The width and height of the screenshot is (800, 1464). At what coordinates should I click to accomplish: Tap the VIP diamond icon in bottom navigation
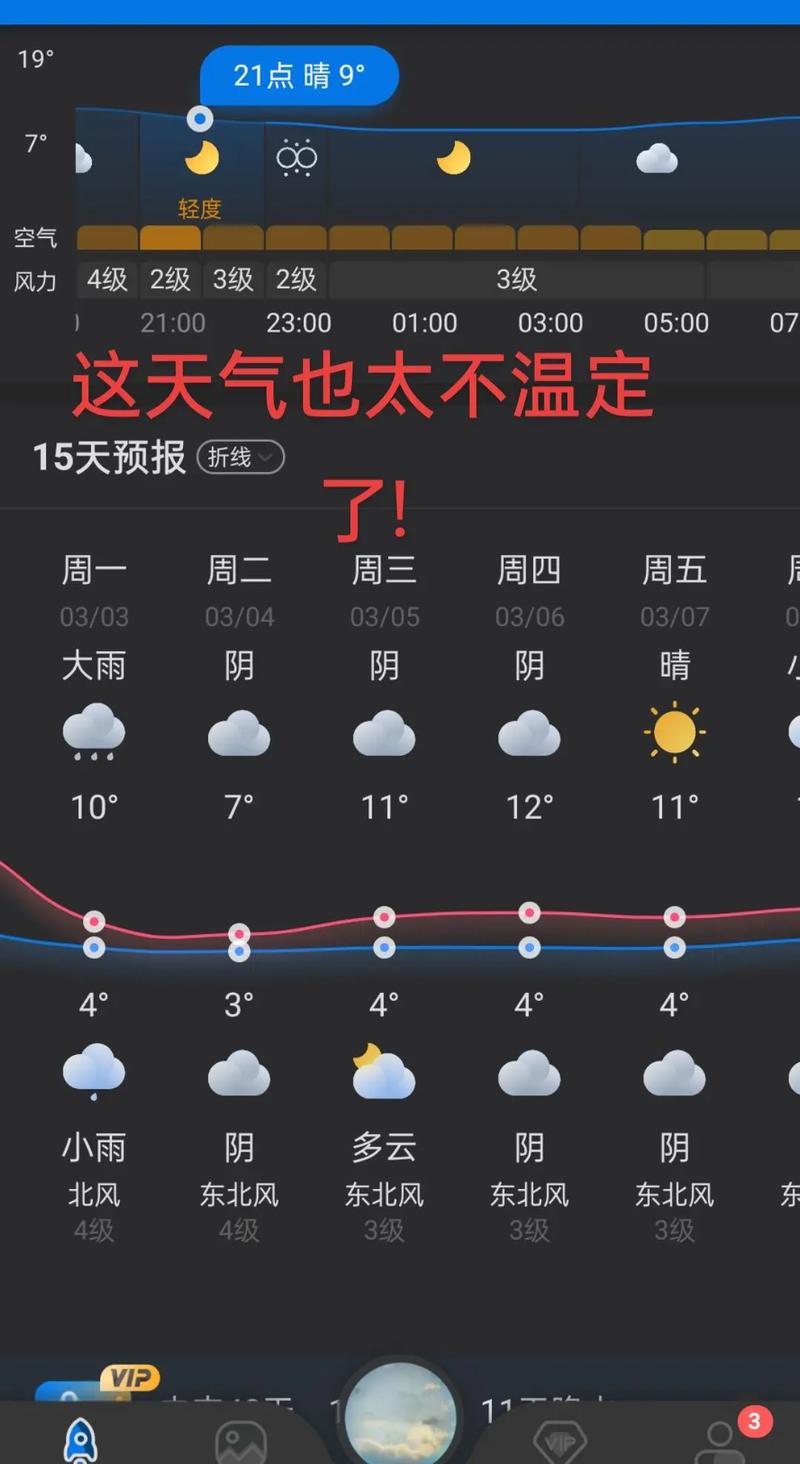pos(560,1440)
